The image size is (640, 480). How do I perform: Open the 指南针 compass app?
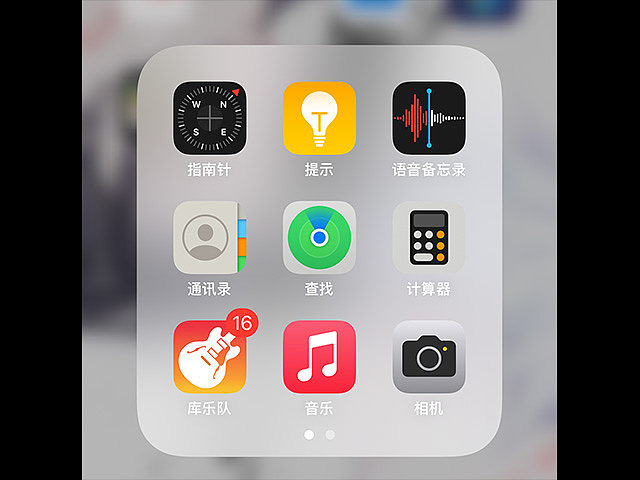[x=209, y=118]
